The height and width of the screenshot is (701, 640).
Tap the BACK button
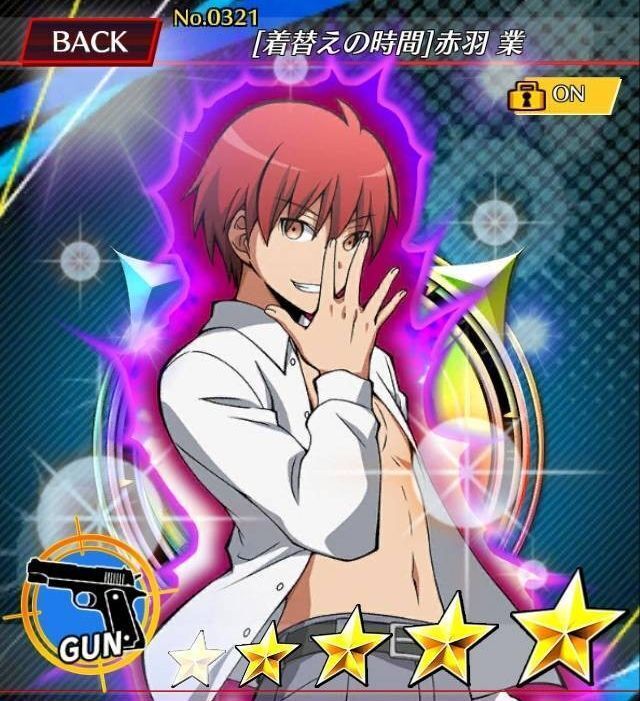[88, 41]
